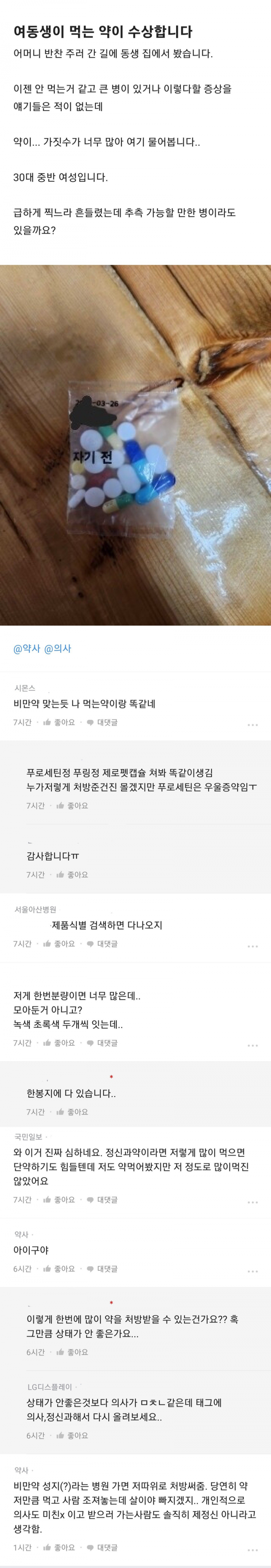Reply to the comment about 비만약 성지
Image resolution: width=271 pixels, height=1568 pixels.
point(102,1547)
